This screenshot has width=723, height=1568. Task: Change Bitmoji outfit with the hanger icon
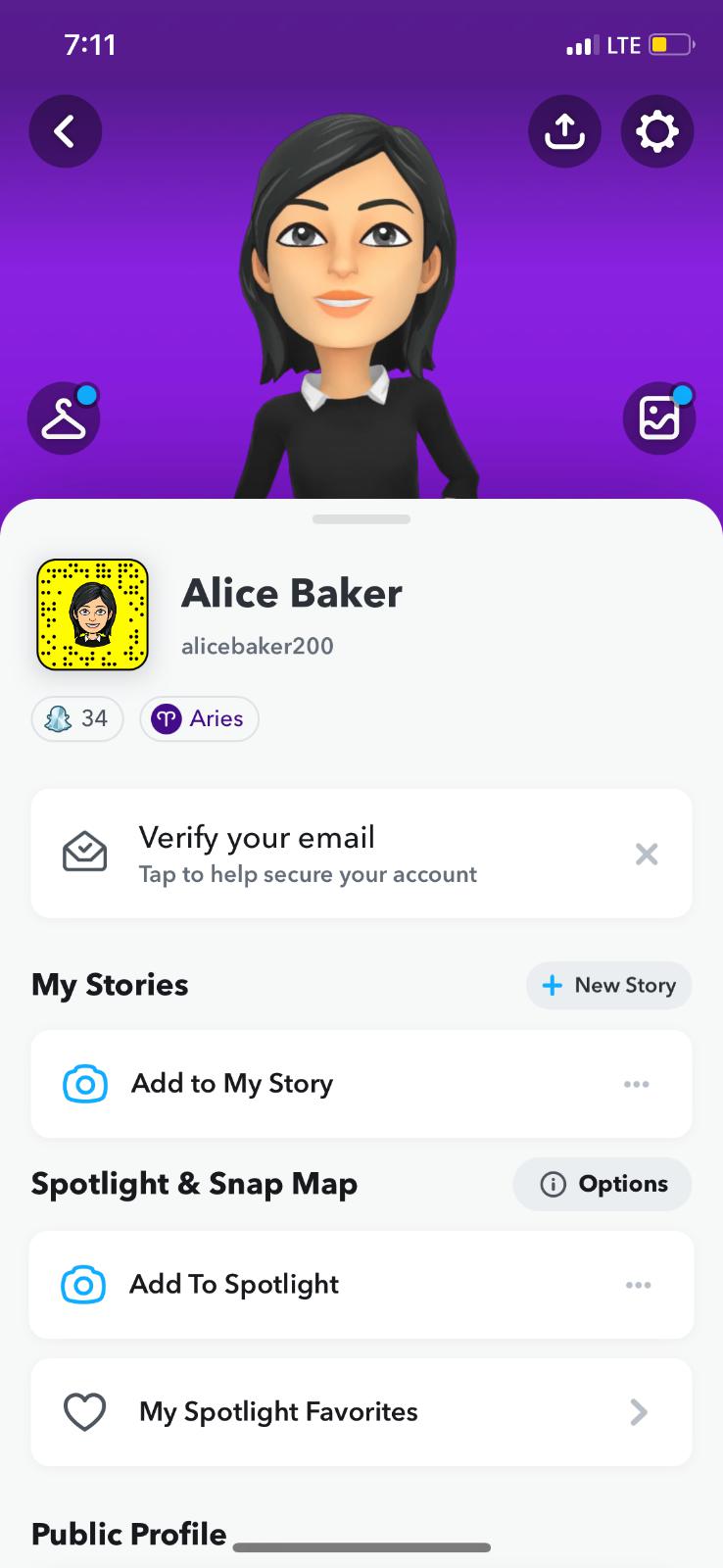[64, 418]
